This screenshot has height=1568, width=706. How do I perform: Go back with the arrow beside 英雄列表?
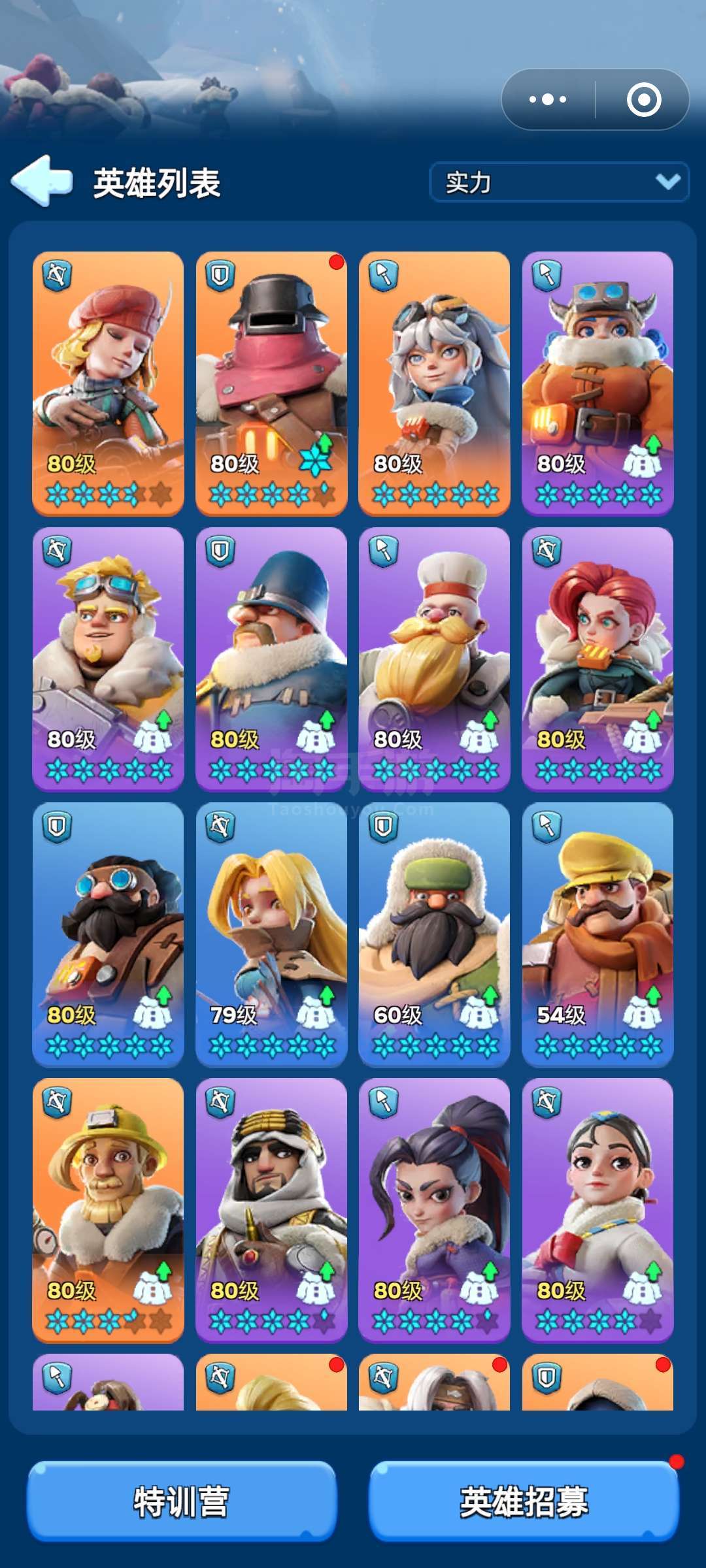[x=42, y=180]
